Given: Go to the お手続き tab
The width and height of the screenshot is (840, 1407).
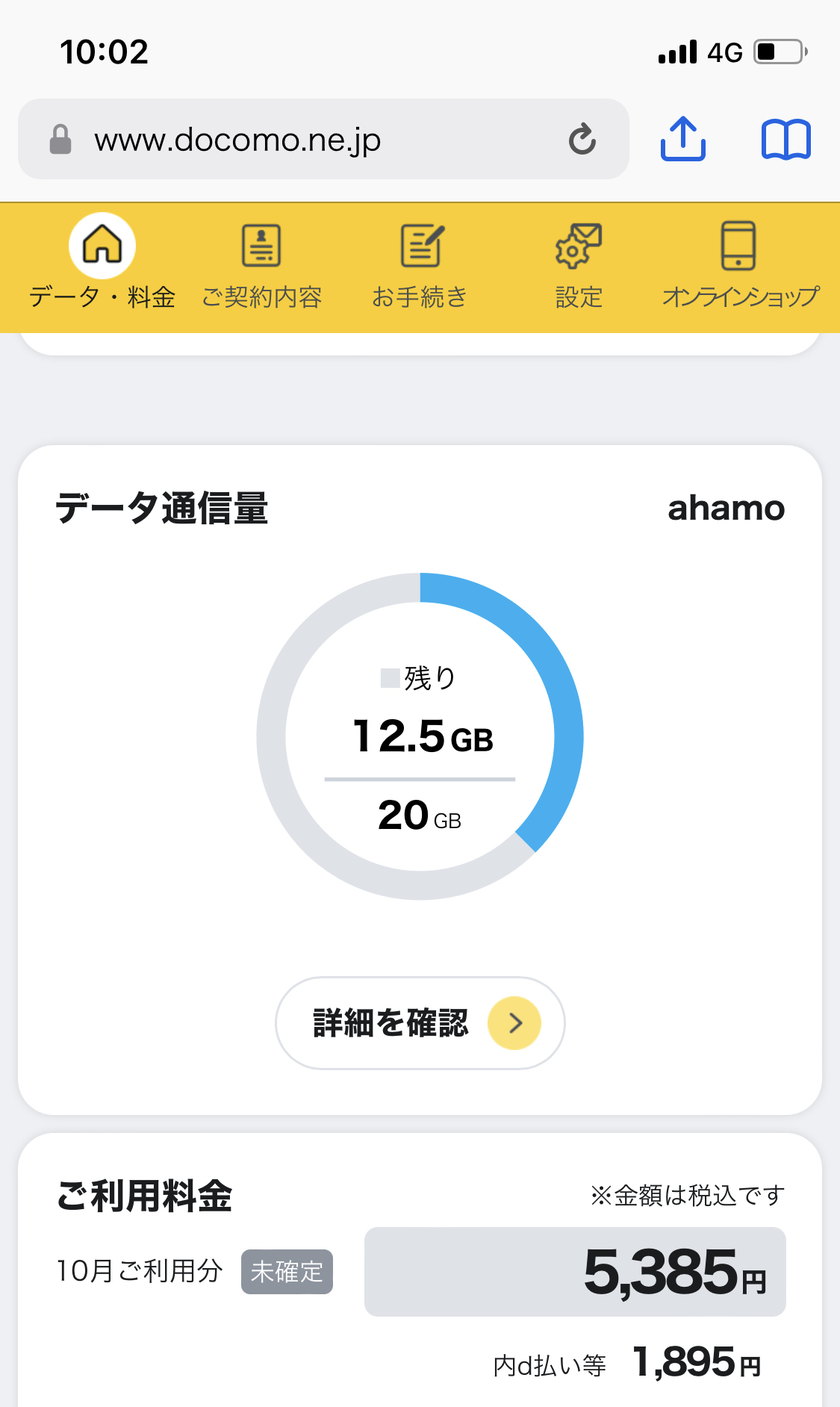Looking at the screenshot, I should pyautogui.click(x=420, y=265).
